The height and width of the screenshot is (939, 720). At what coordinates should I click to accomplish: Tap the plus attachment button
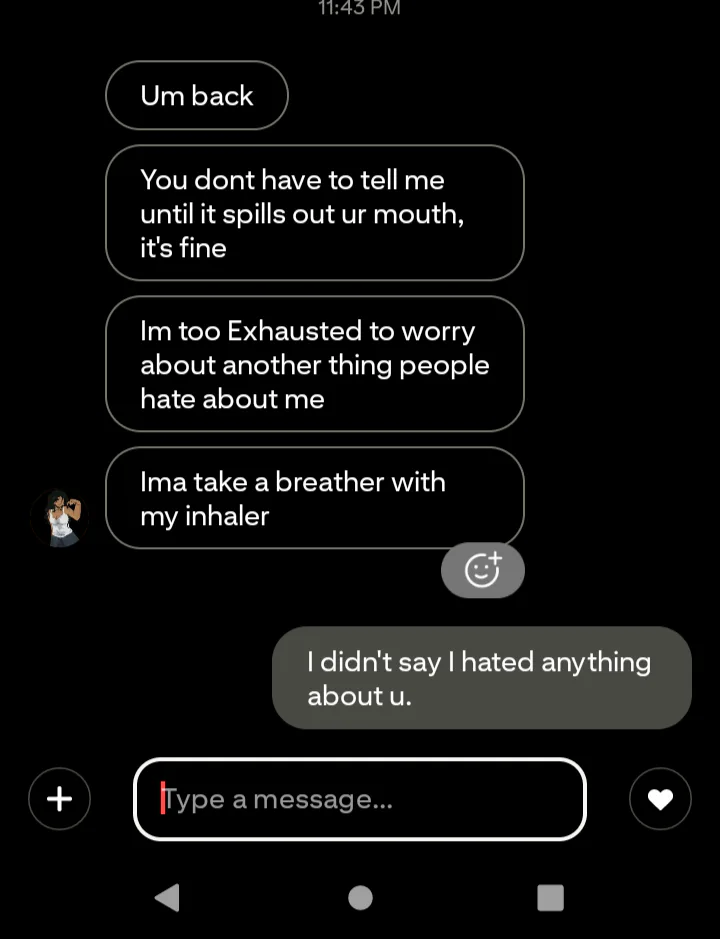(x=60, y=798)
